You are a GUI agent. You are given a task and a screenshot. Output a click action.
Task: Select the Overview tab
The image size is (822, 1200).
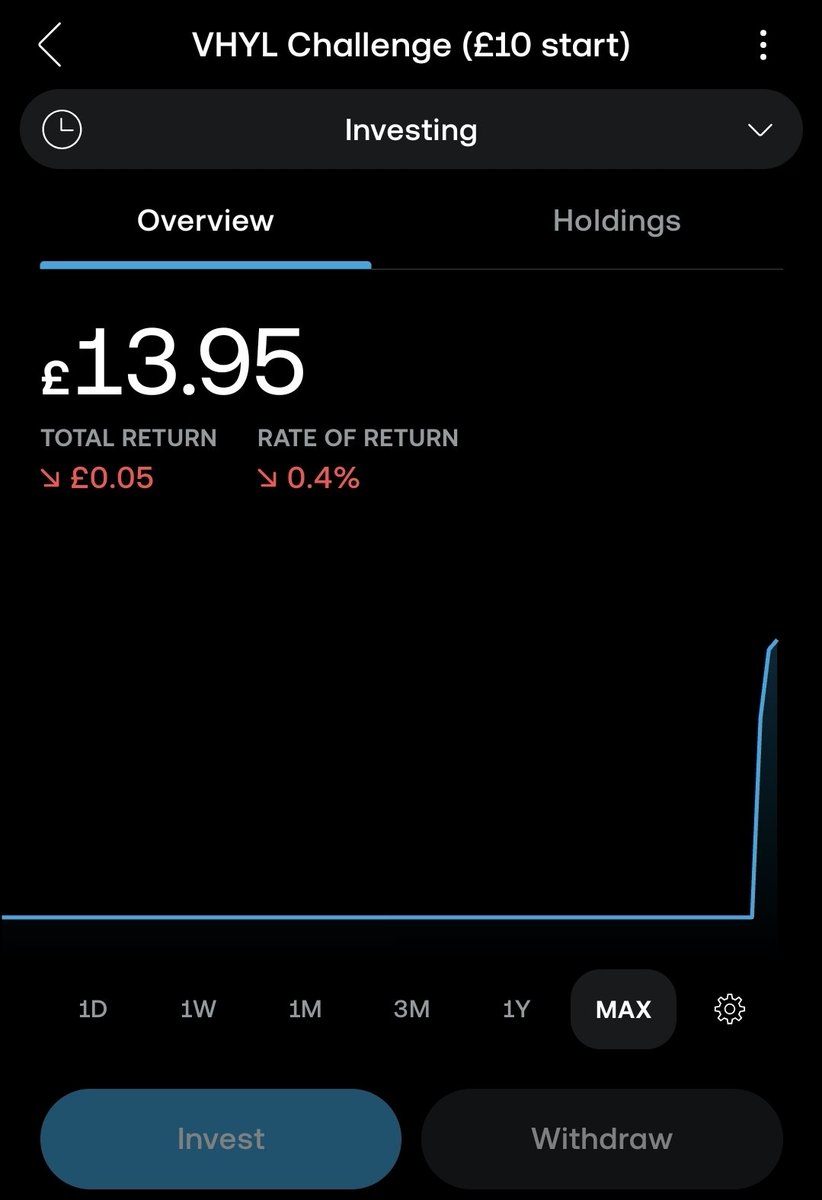tap(205, 221)
